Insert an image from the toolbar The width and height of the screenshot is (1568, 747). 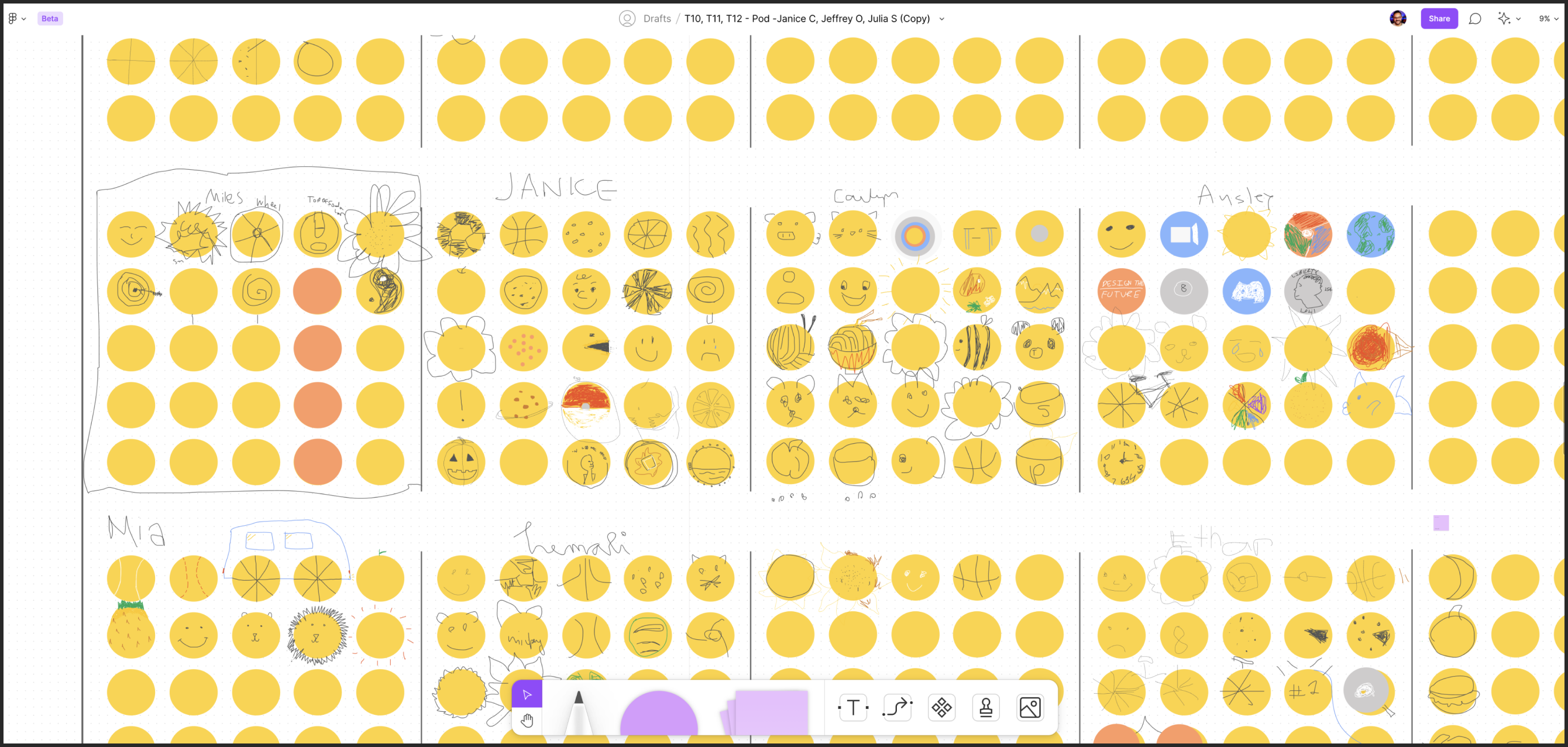point(1030,707)
